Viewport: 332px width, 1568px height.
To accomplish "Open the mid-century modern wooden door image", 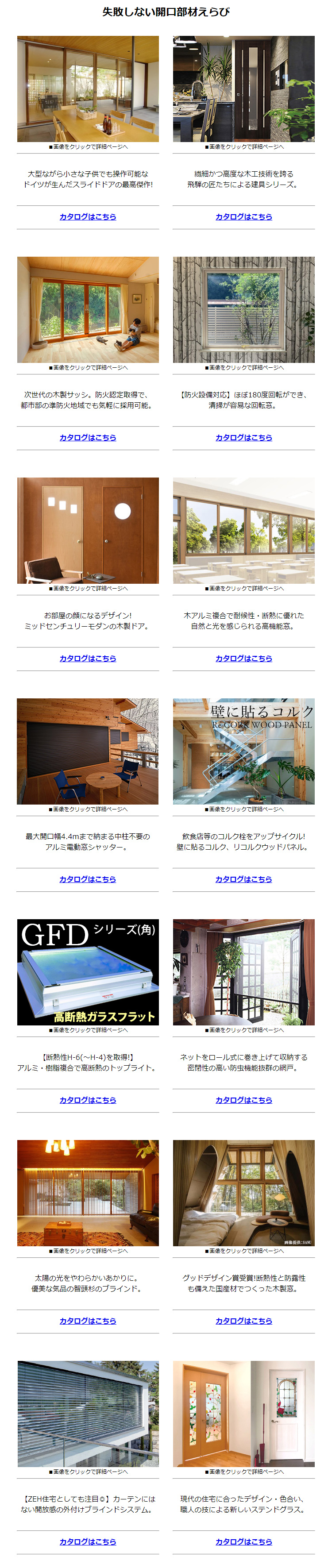I will click(88, 530).
